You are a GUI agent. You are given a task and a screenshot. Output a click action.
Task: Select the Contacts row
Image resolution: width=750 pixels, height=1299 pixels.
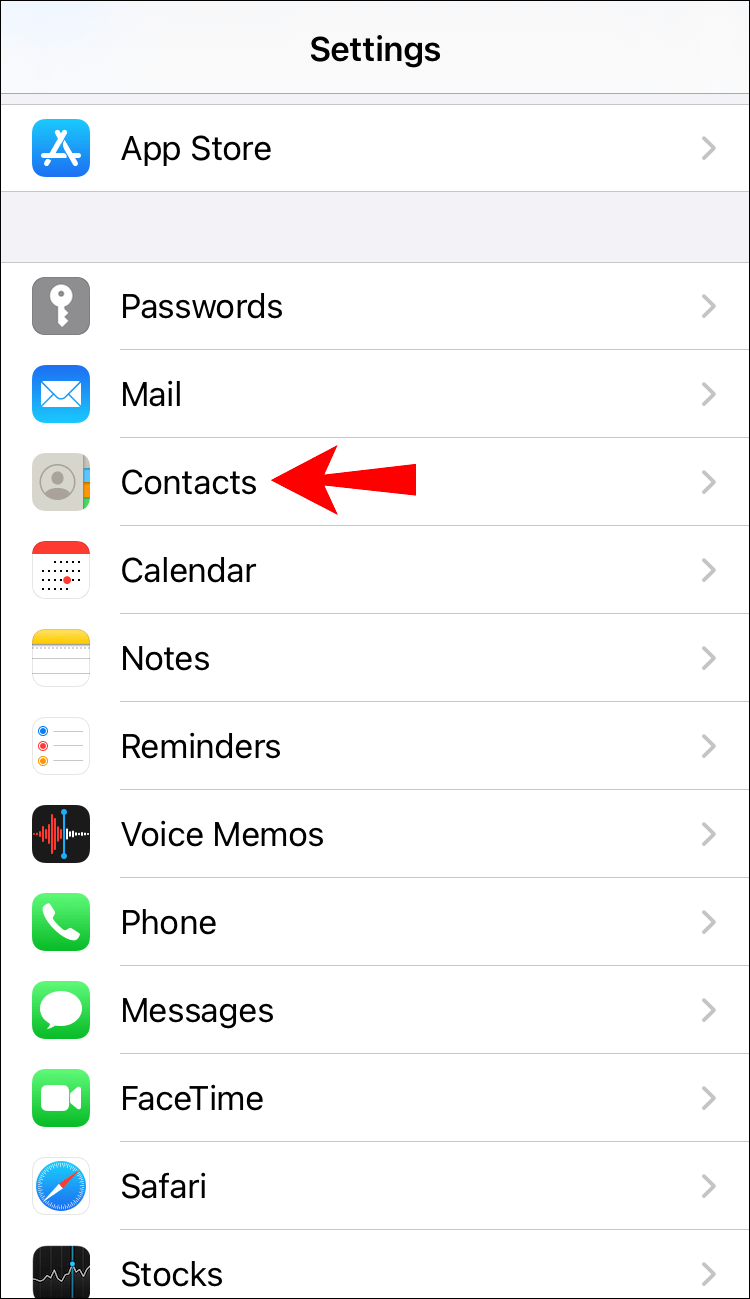pyautogui.click(x=190, y=482)
